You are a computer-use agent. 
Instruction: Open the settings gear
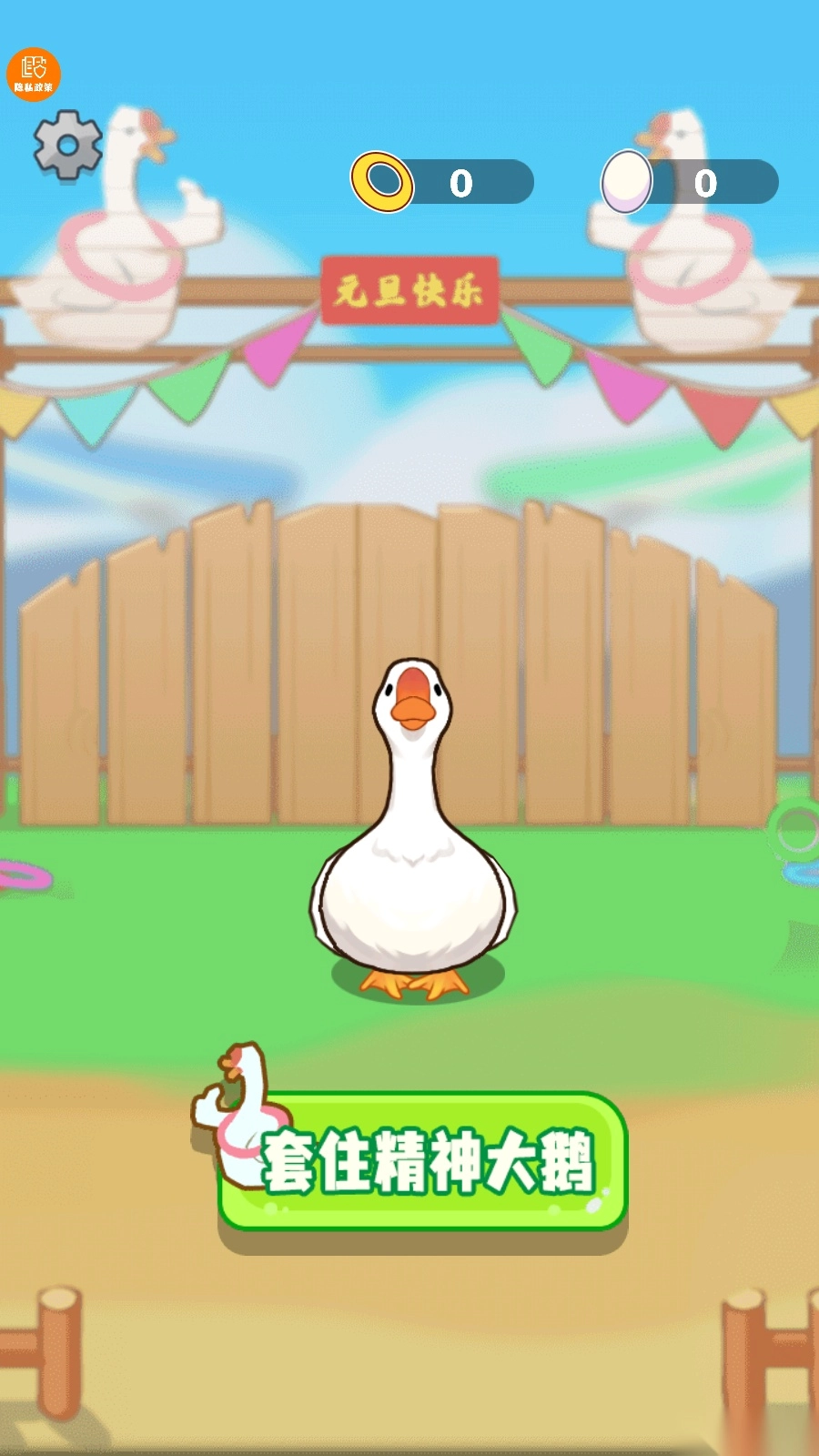(67, 146)
